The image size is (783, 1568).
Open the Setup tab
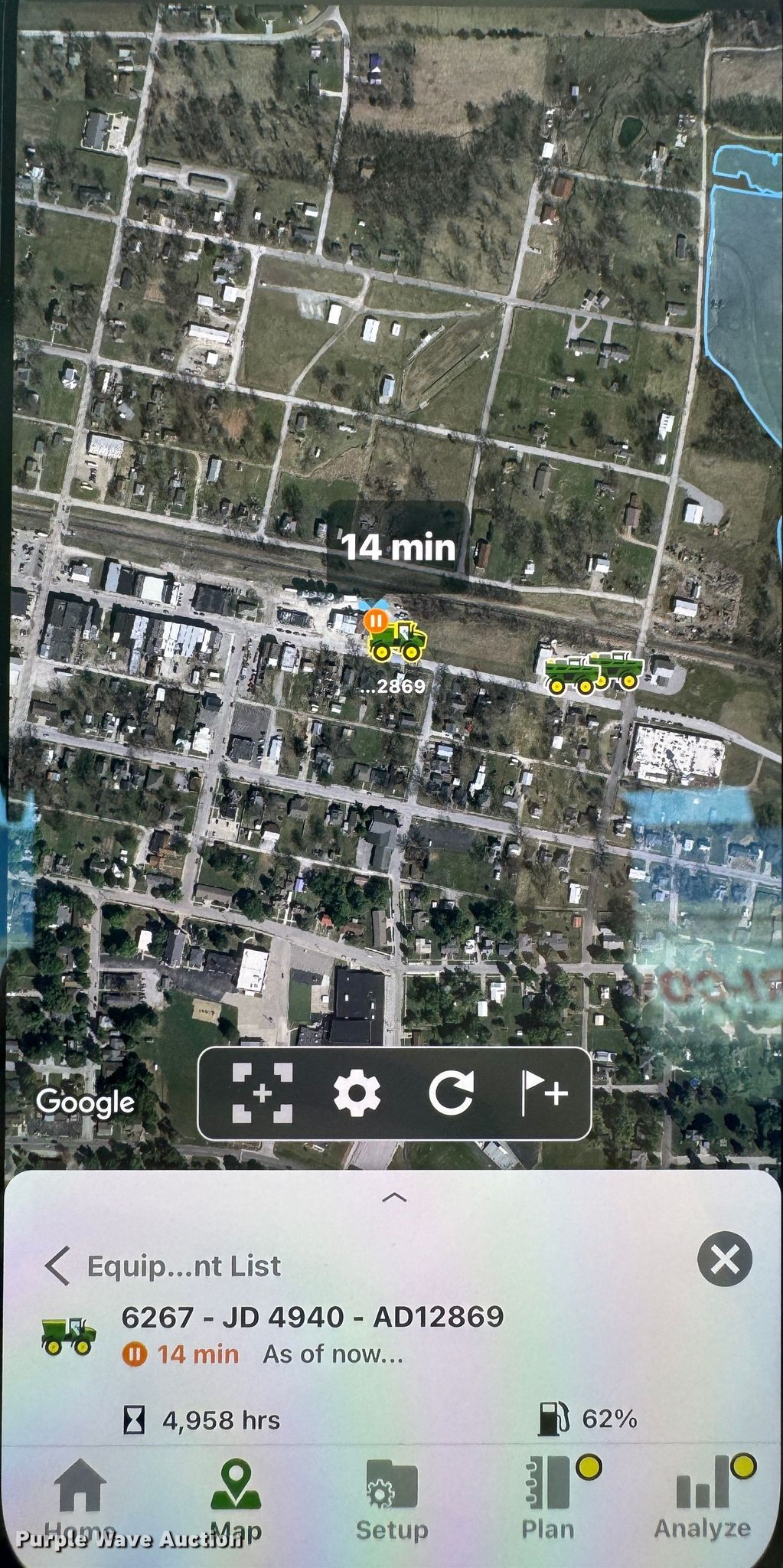point(391,1499)
